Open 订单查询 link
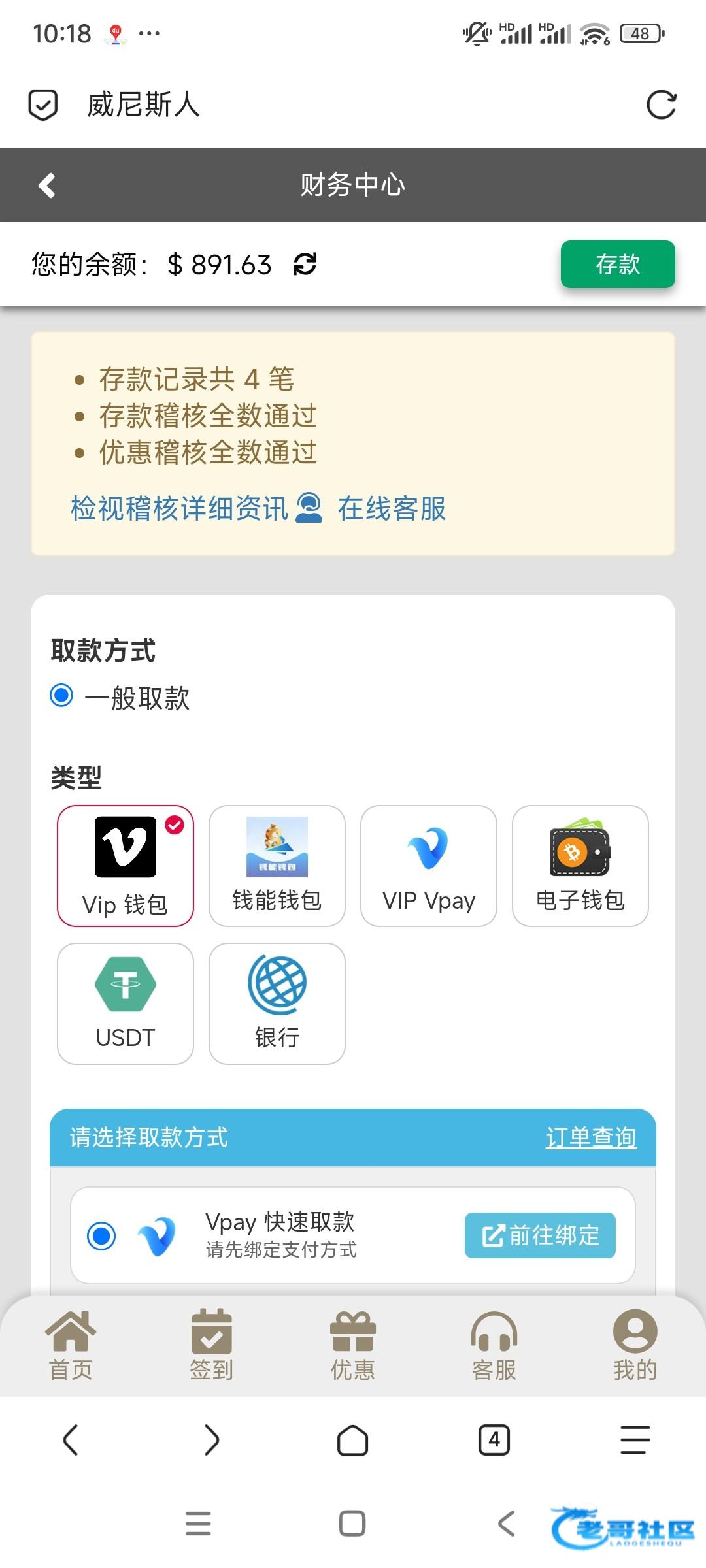 coord(591,1137)
